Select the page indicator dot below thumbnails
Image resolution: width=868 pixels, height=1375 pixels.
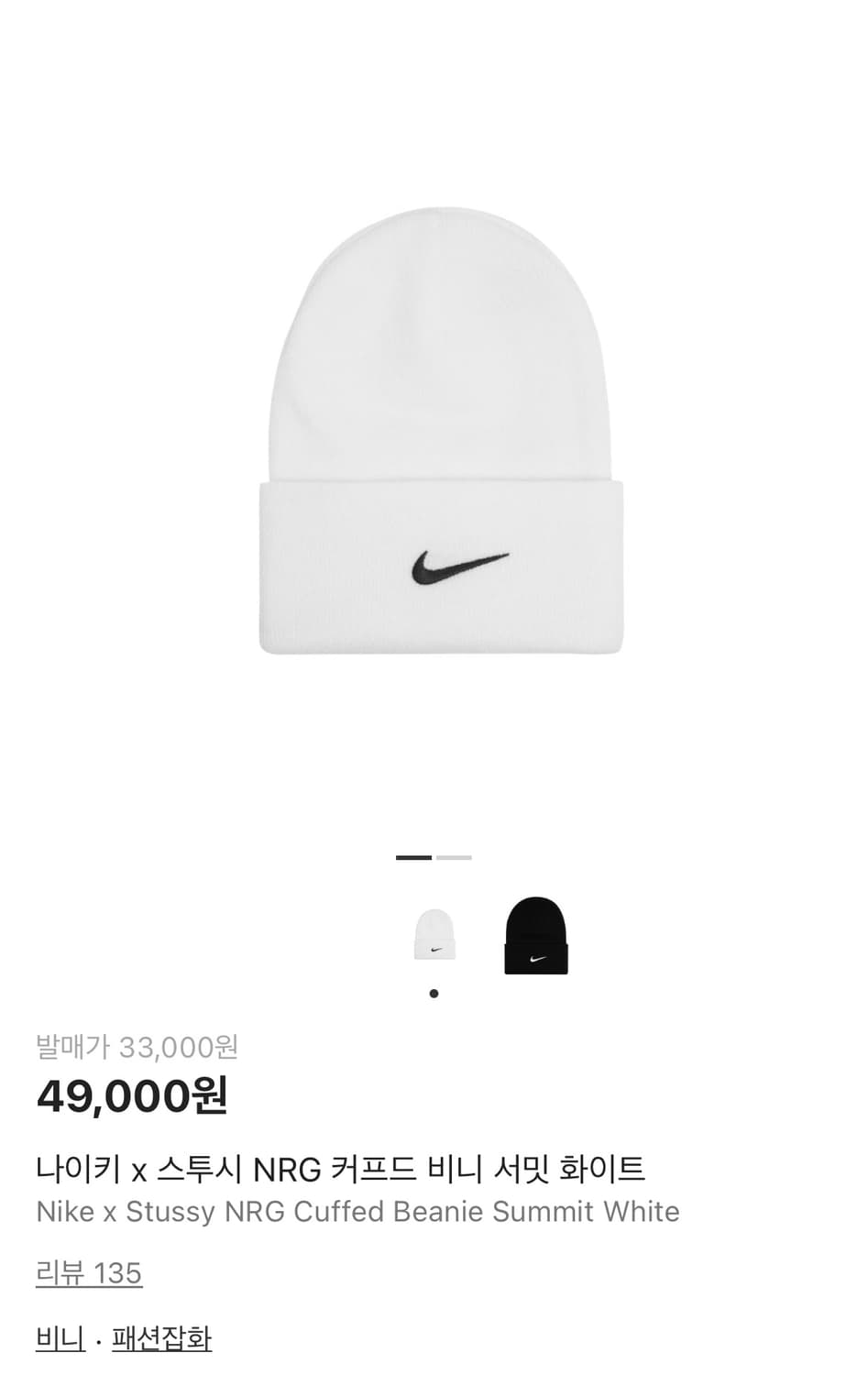click(x=434, y=993)
